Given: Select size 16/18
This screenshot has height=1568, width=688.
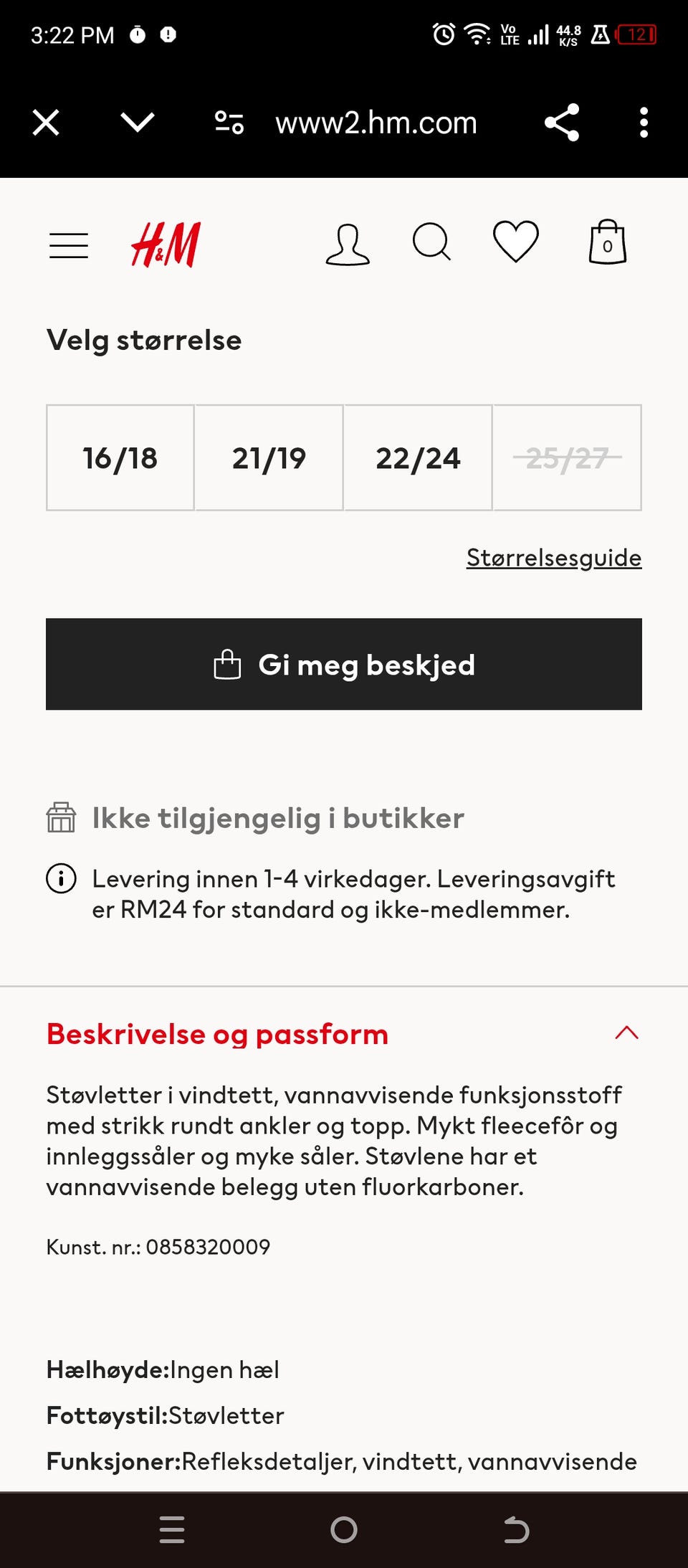Looking at the screenshot, I should click(x=119, y=457).
